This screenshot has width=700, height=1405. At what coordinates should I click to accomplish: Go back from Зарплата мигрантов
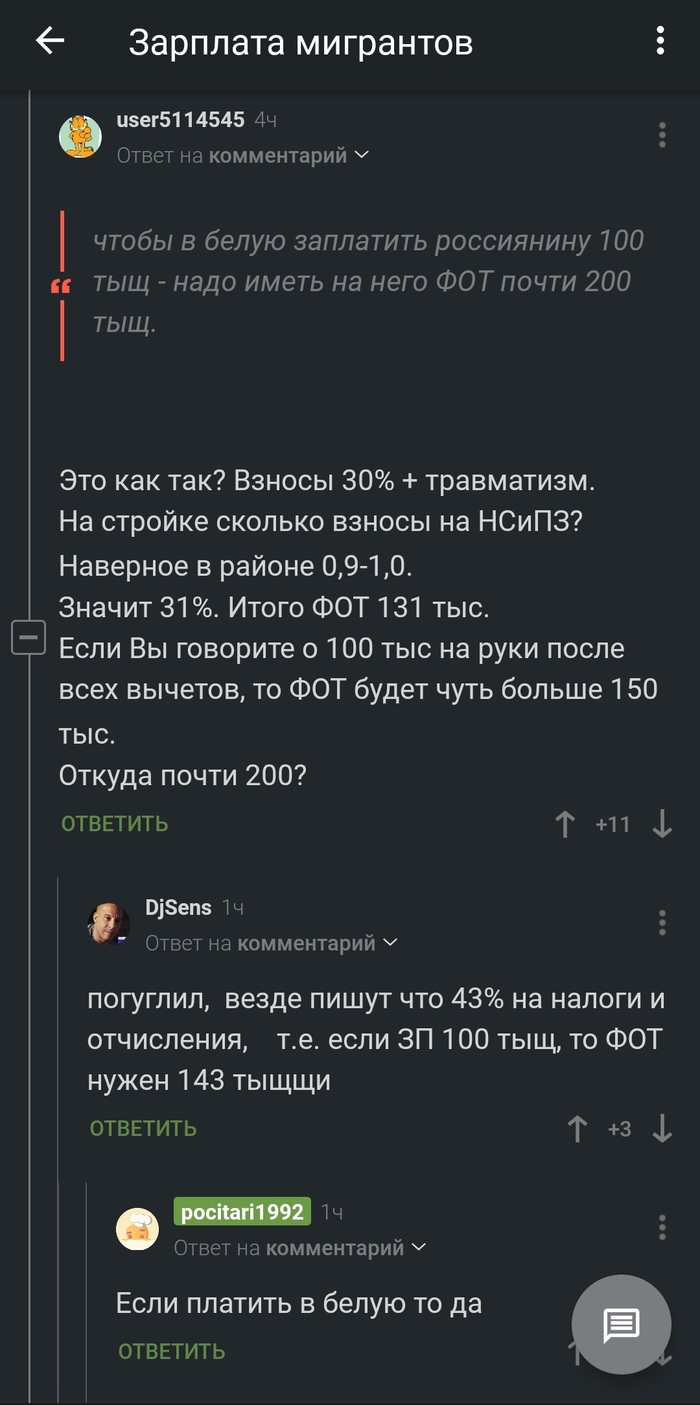(49, 41)
